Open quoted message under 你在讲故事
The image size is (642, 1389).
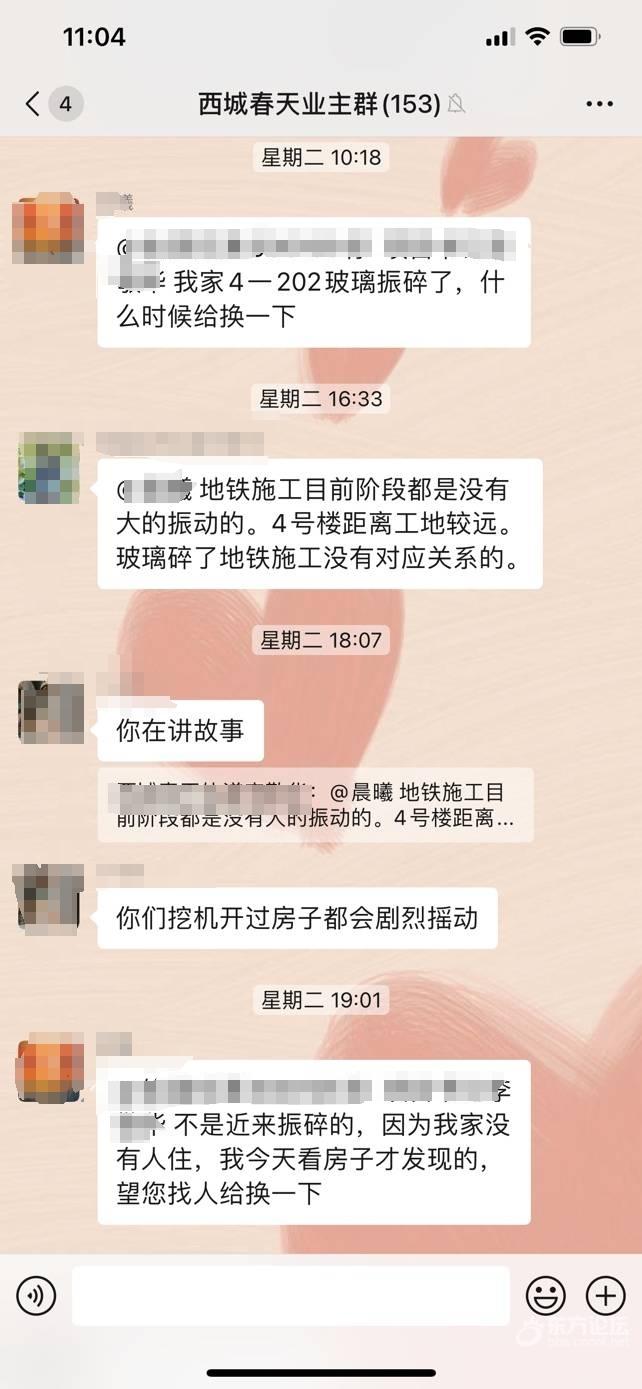(x=315, y=804)
